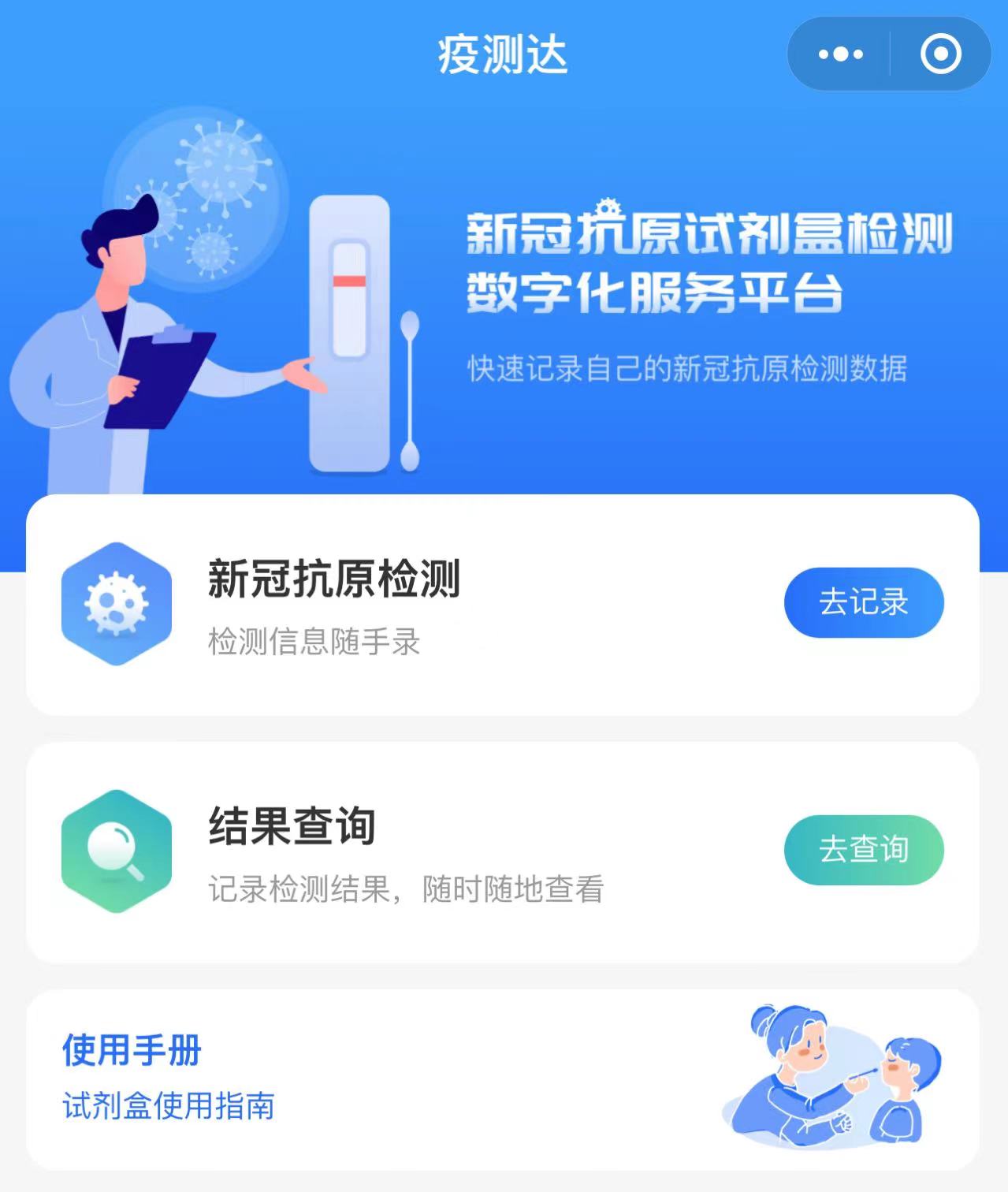Tap the 去查询 button
The image size is (1008, 1192).
coord(863,850)
